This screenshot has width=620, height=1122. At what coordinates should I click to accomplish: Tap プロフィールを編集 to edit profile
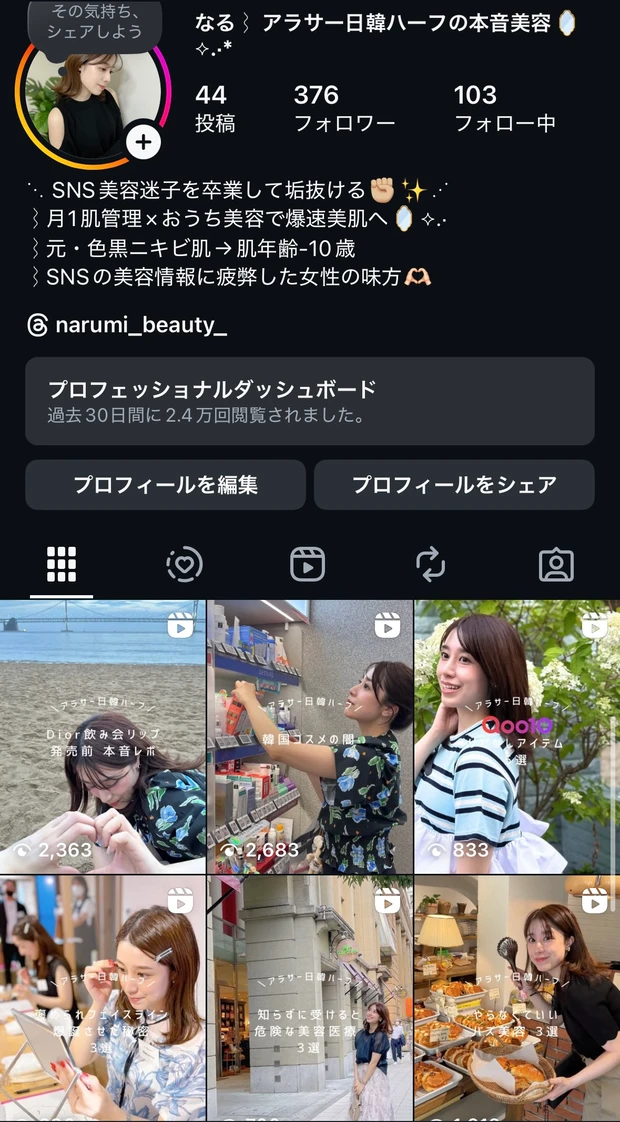165,485
